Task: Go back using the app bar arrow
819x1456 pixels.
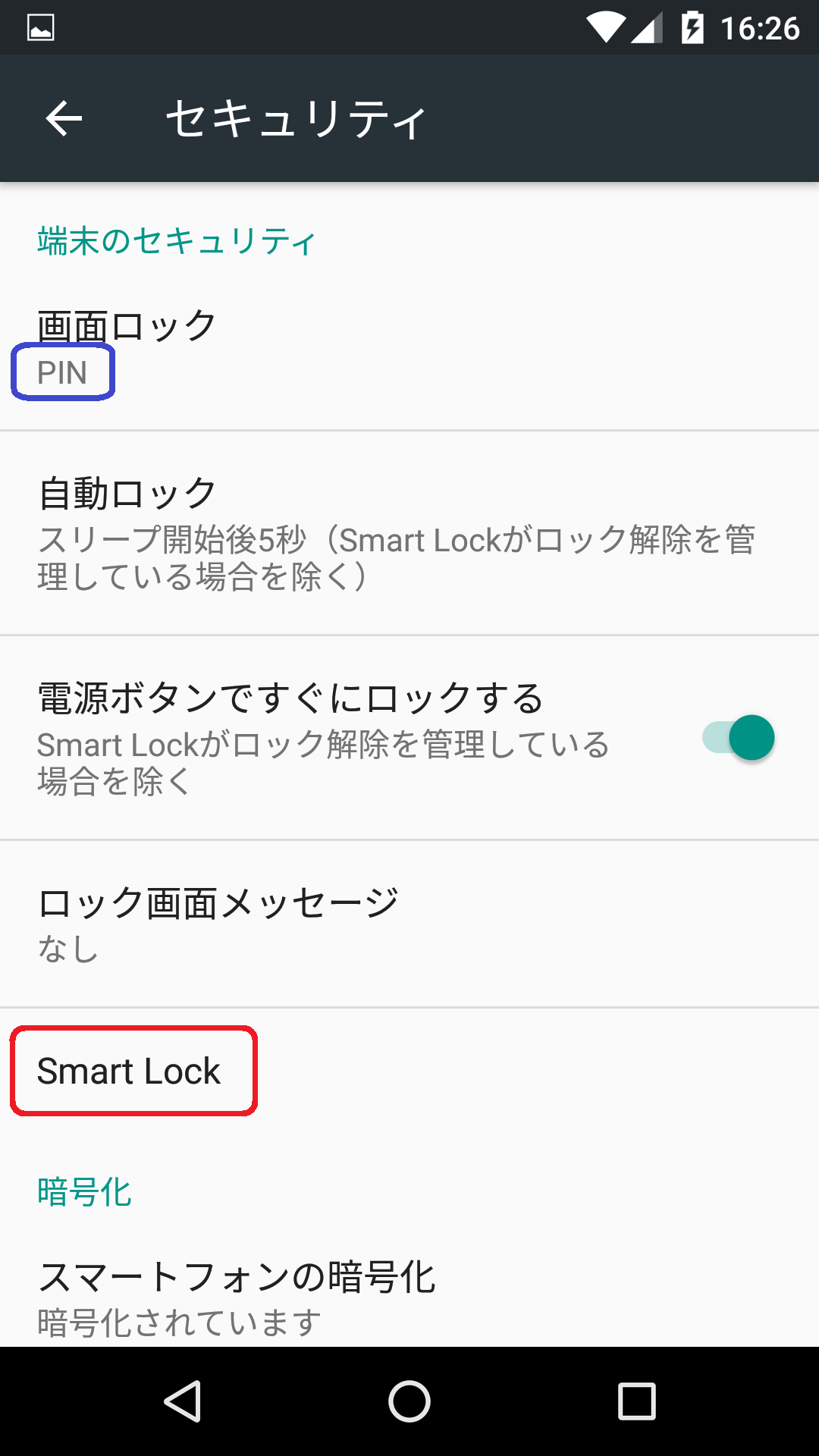Action: (64, 119)
